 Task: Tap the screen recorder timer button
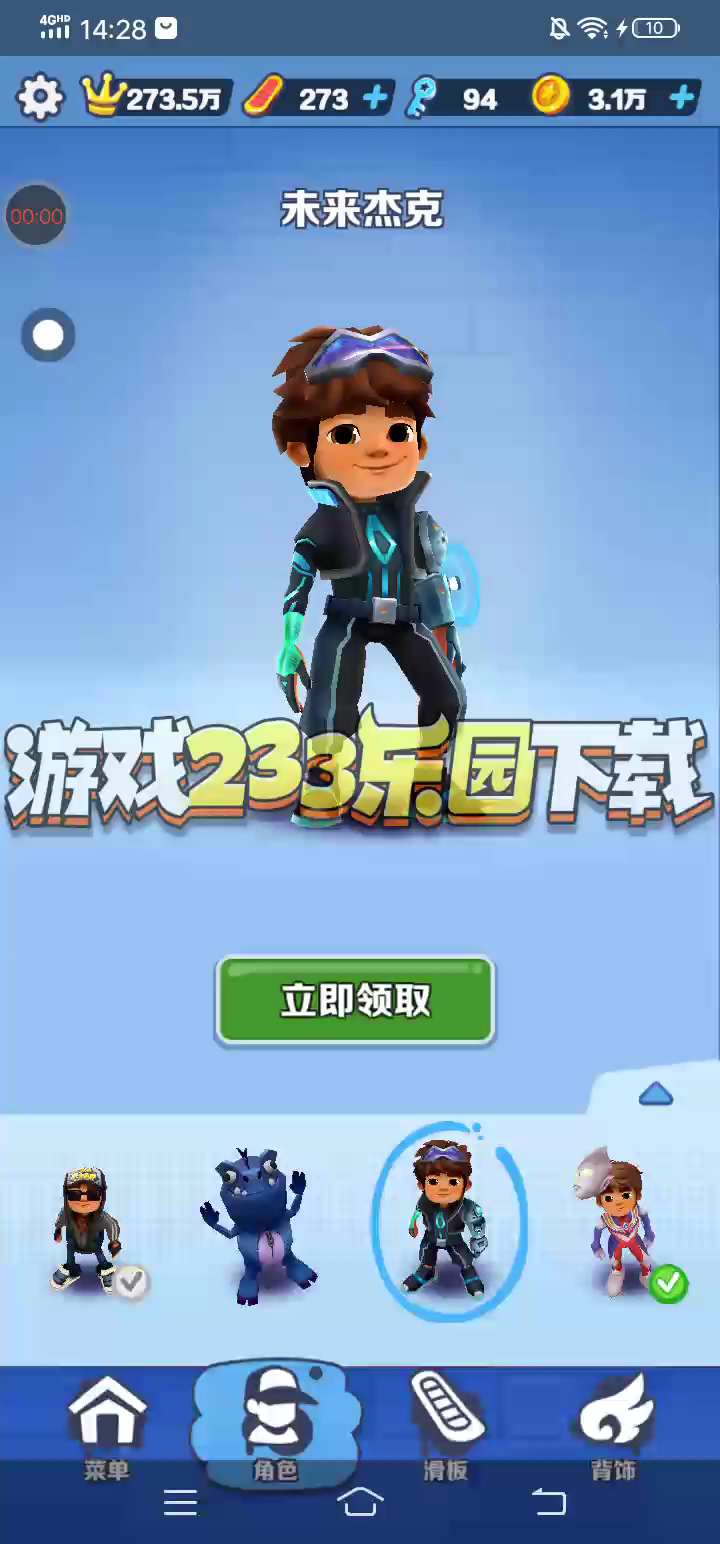(x=36, y=216)
